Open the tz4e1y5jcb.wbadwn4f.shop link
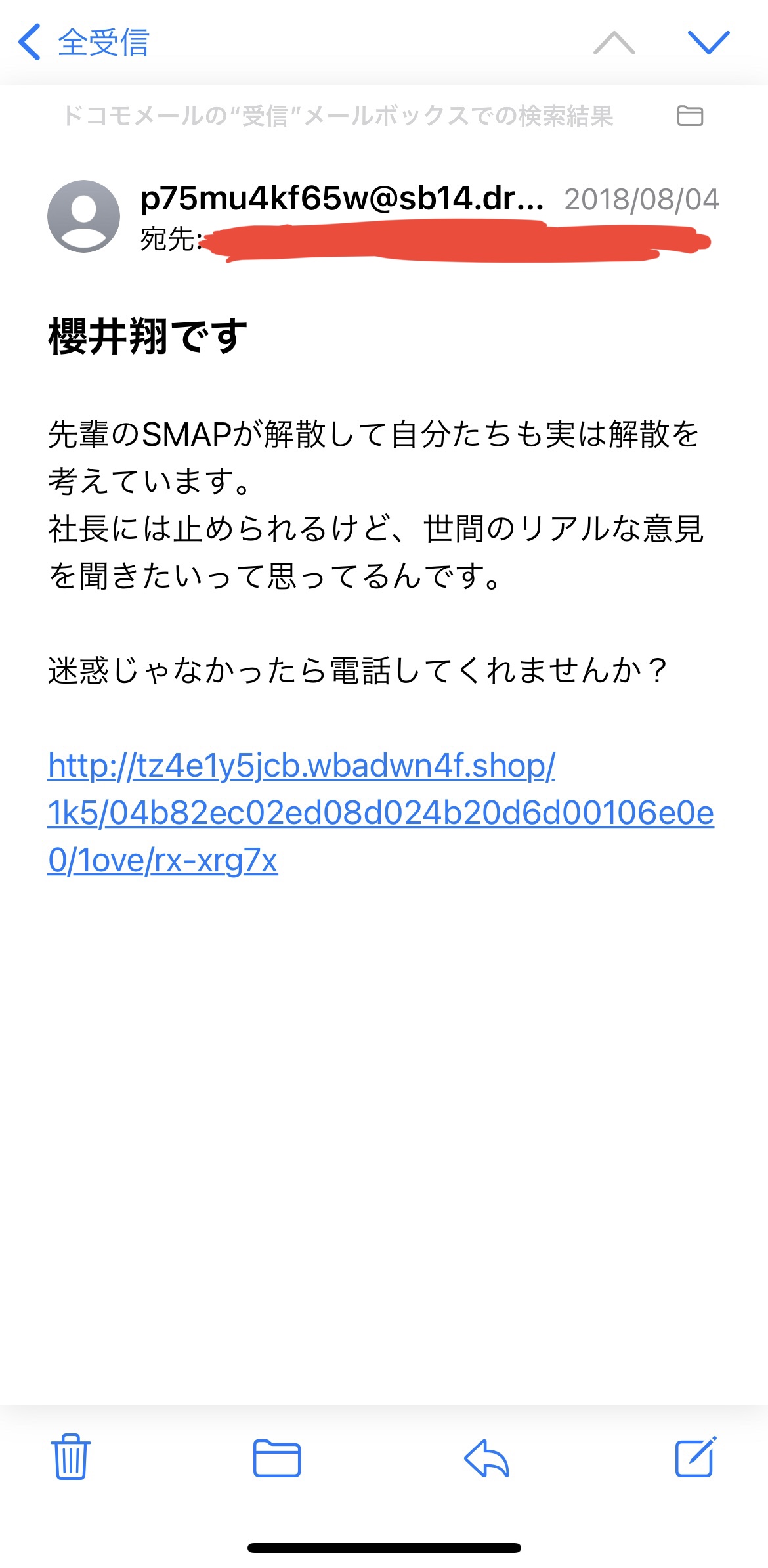 coord(381,813)
